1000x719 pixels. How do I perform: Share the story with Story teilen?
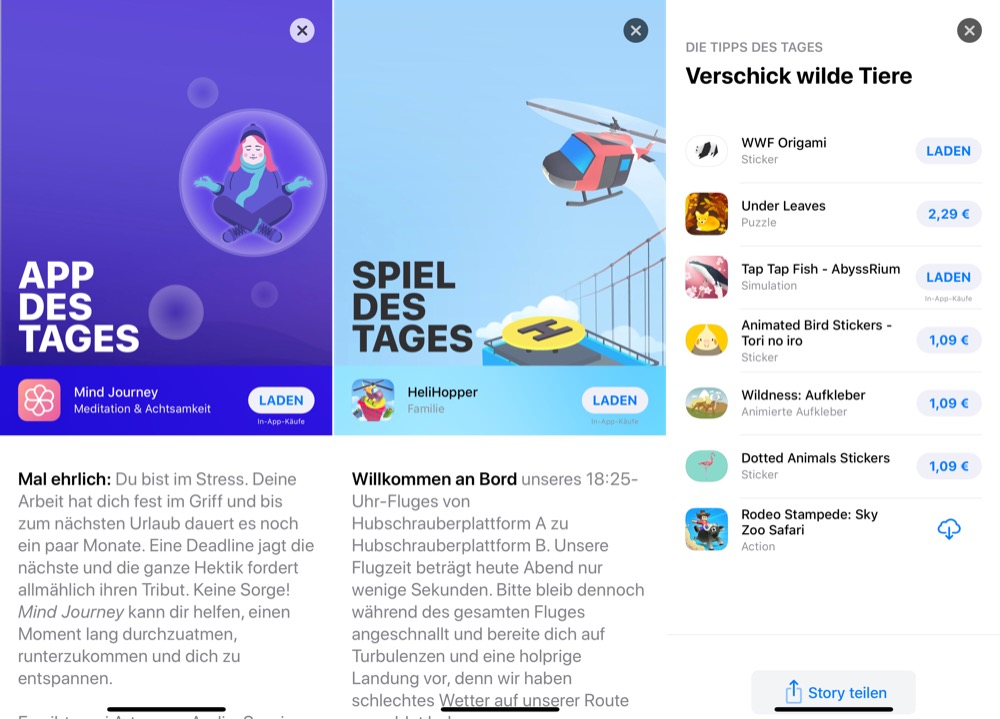tap(833, 692)
